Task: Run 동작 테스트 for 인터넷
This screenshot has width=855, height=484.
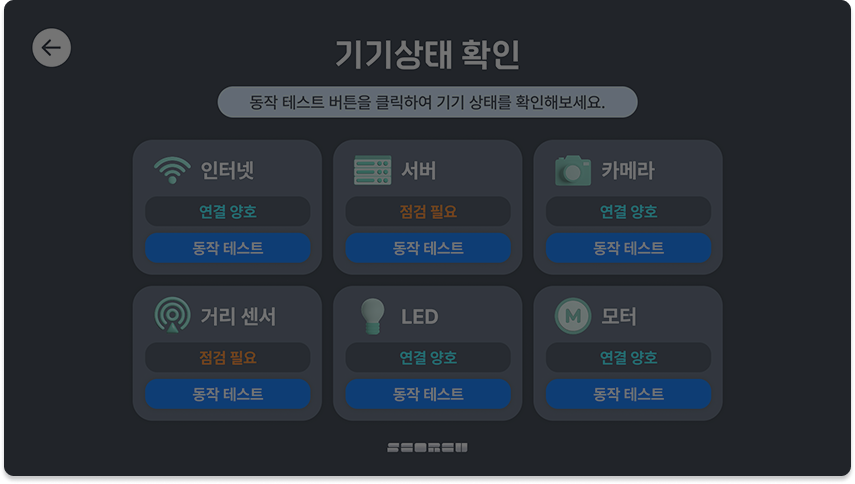Action: click(x=228, y=248)
